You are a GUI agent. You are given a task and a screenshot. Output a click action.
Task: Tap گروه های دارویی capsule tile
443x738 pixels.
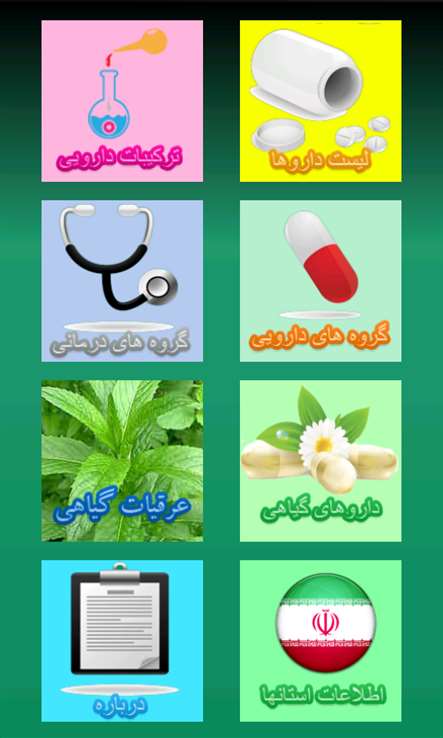tap(321, 281)
